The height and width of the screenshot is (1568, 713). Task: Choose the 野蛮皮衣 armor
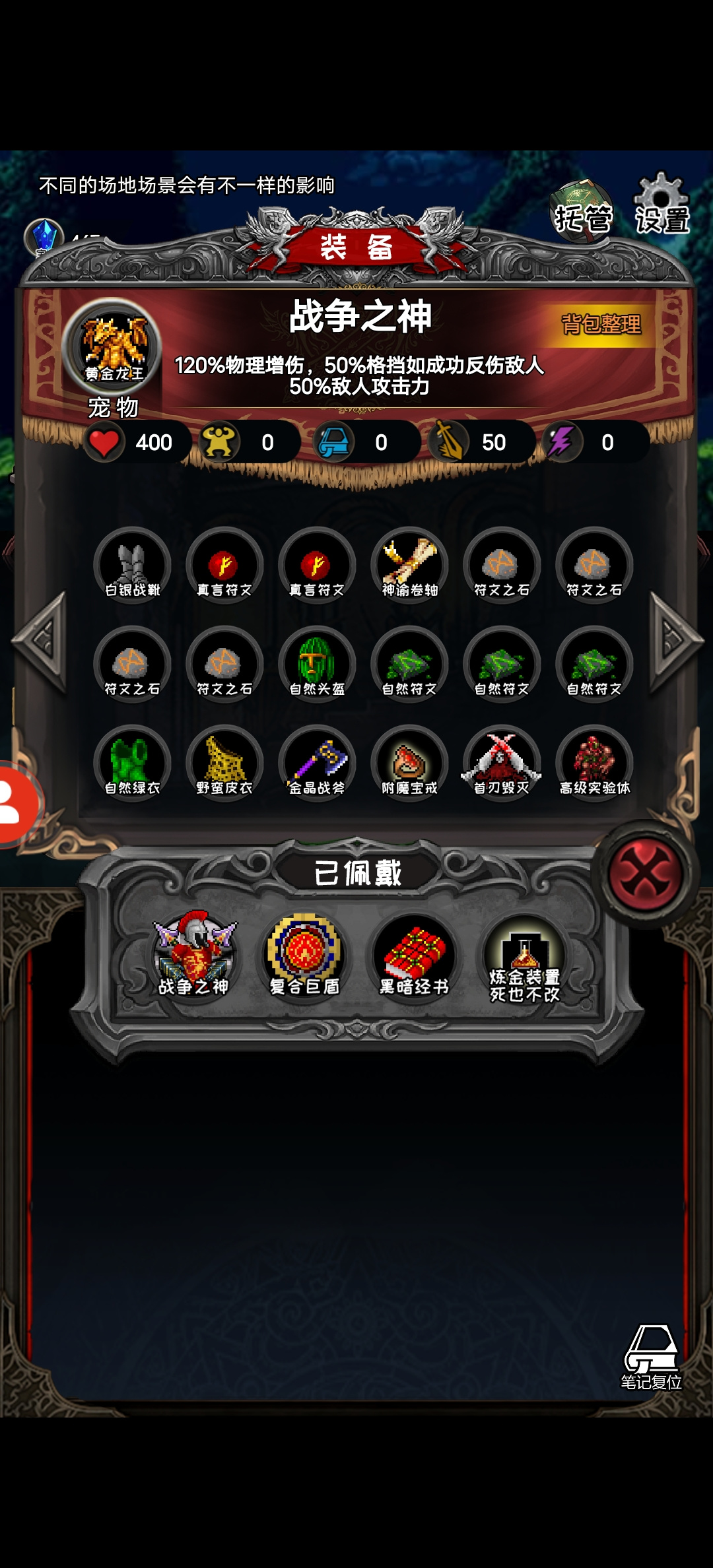click(225, 764)
